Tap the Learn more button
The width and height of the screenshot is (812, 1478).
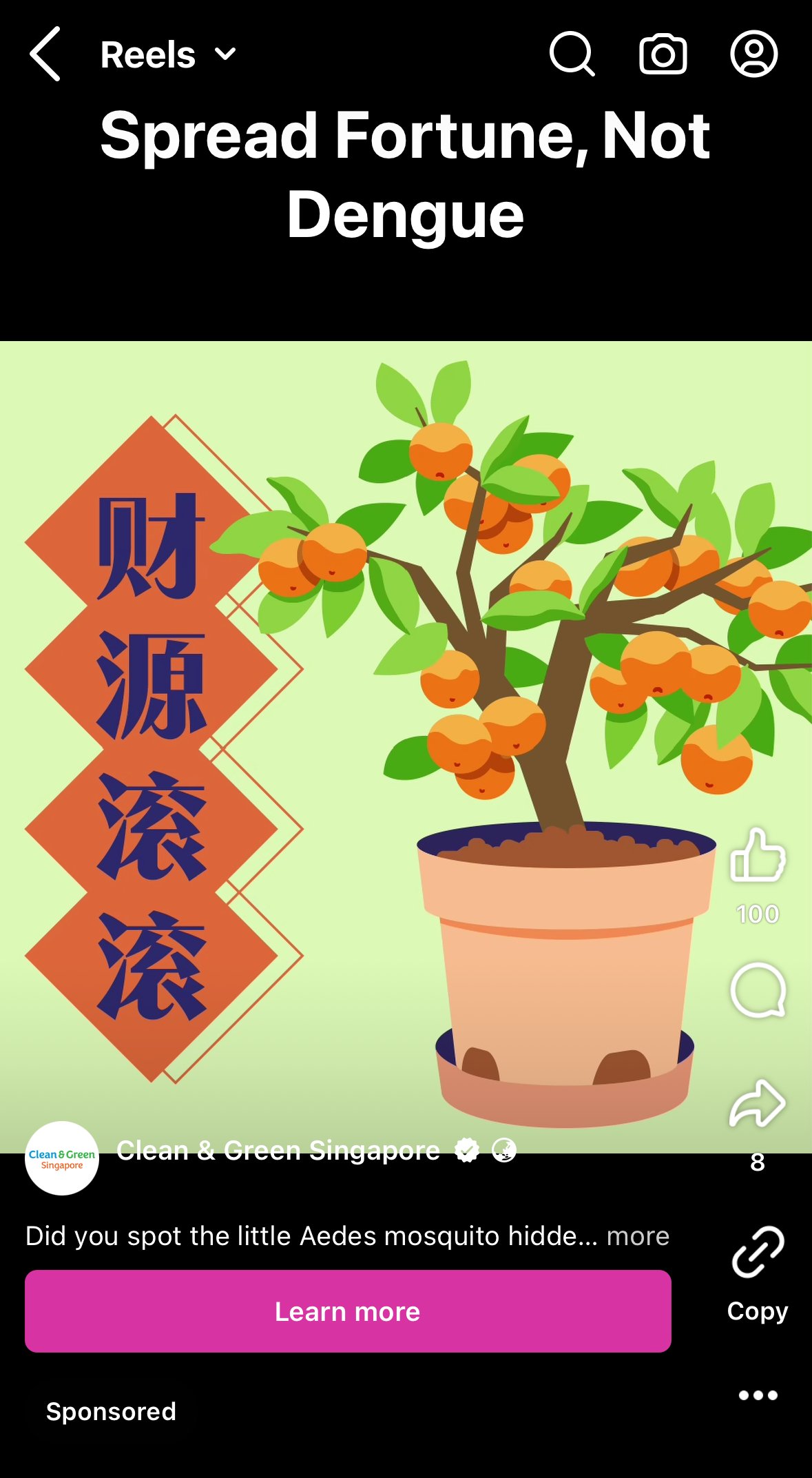click(348, 1311)
